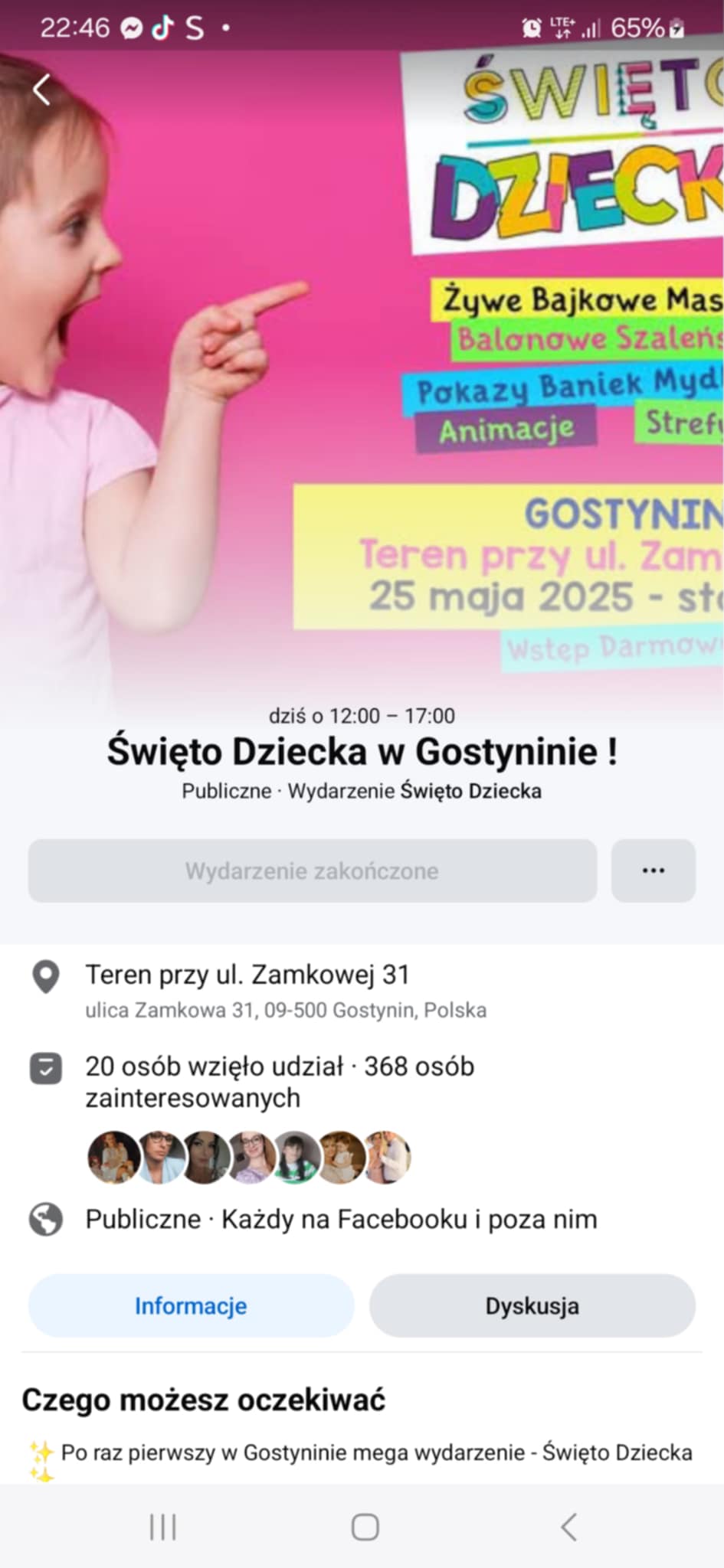Open the Święto Dziecka organizer page link

(x=470, y=791)
